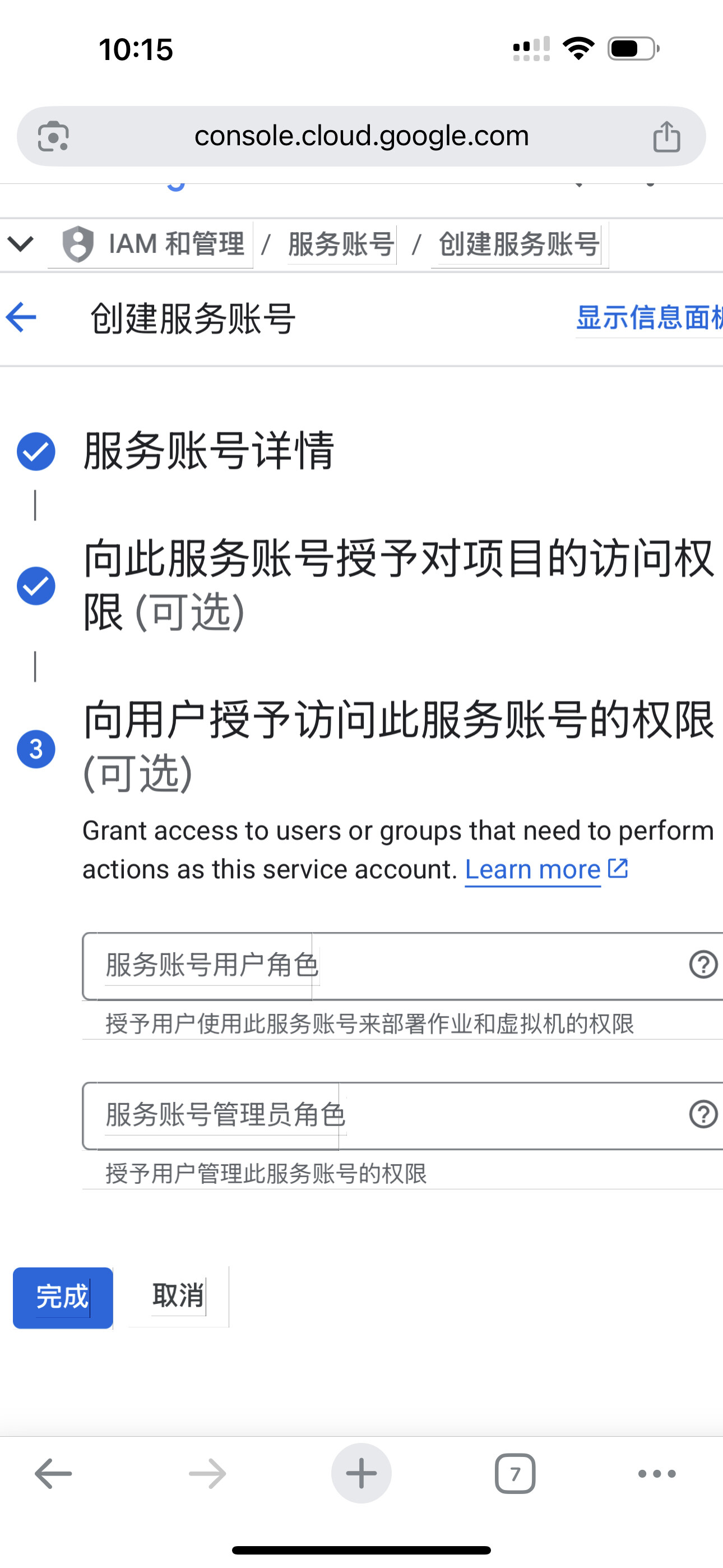Open a new browser tab
This screenshot has height=1568, width=723.
pos(361,1474)
